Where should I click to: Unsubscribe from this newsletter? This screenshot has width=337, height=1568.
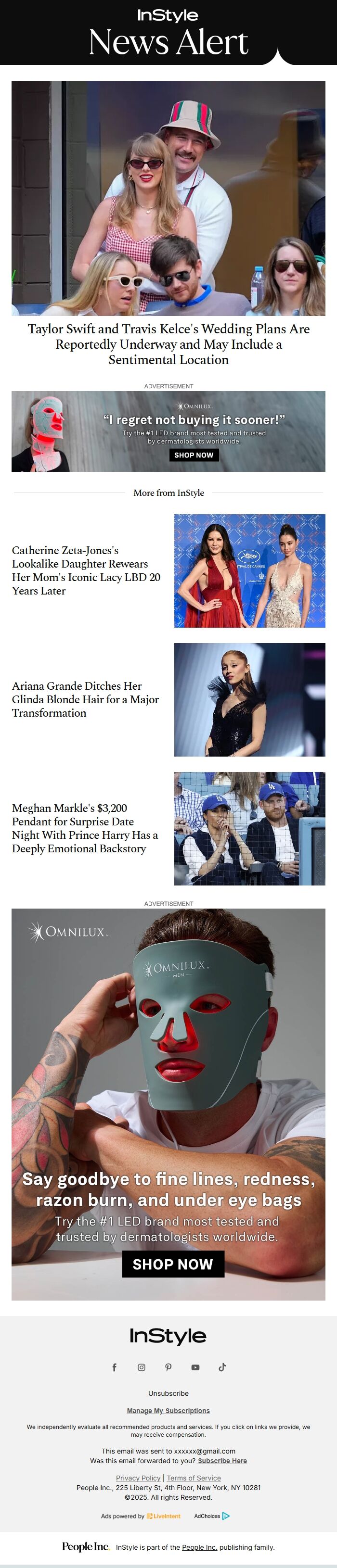(168, 1393)
